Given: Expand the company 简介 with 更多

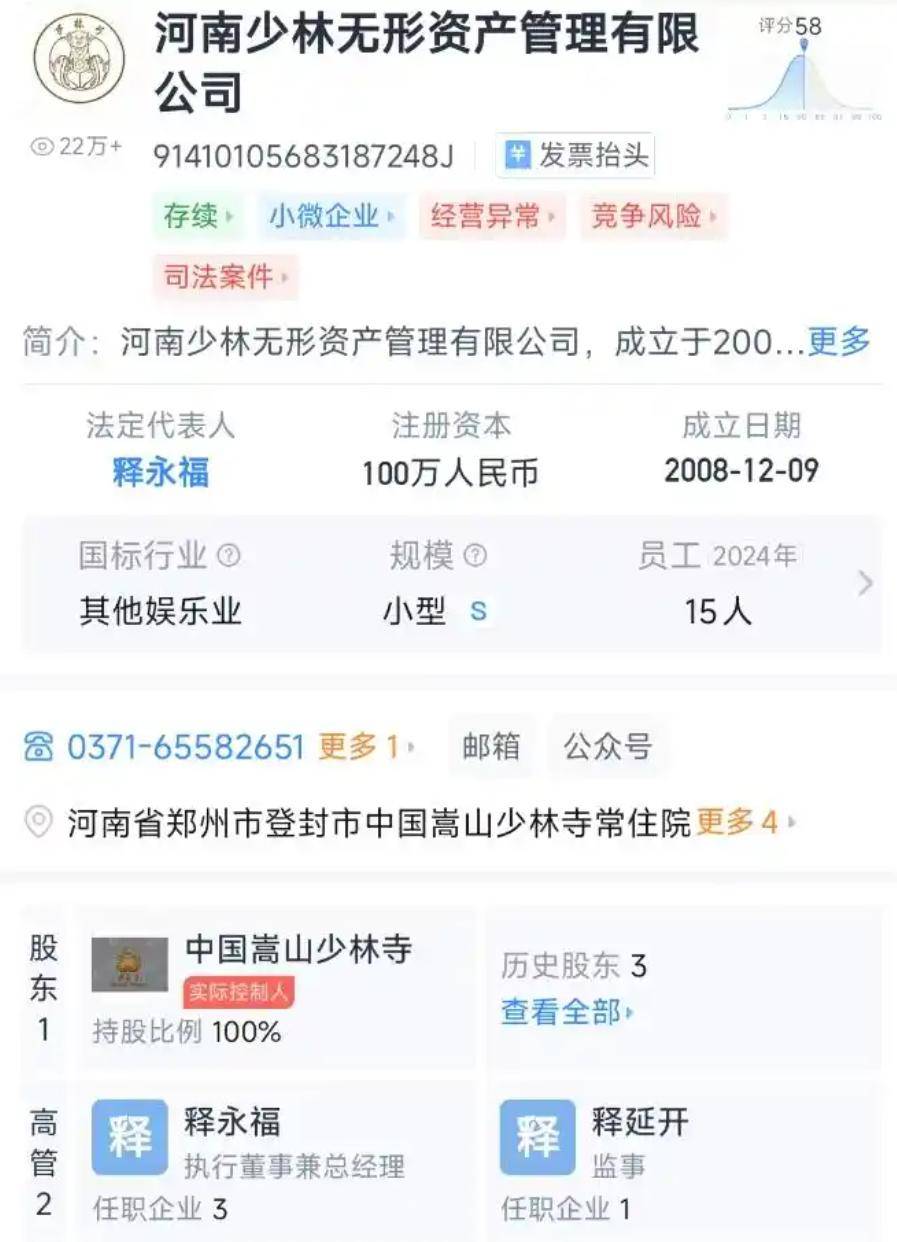Looking at the screenshot, I should click(x=839, y=342).
